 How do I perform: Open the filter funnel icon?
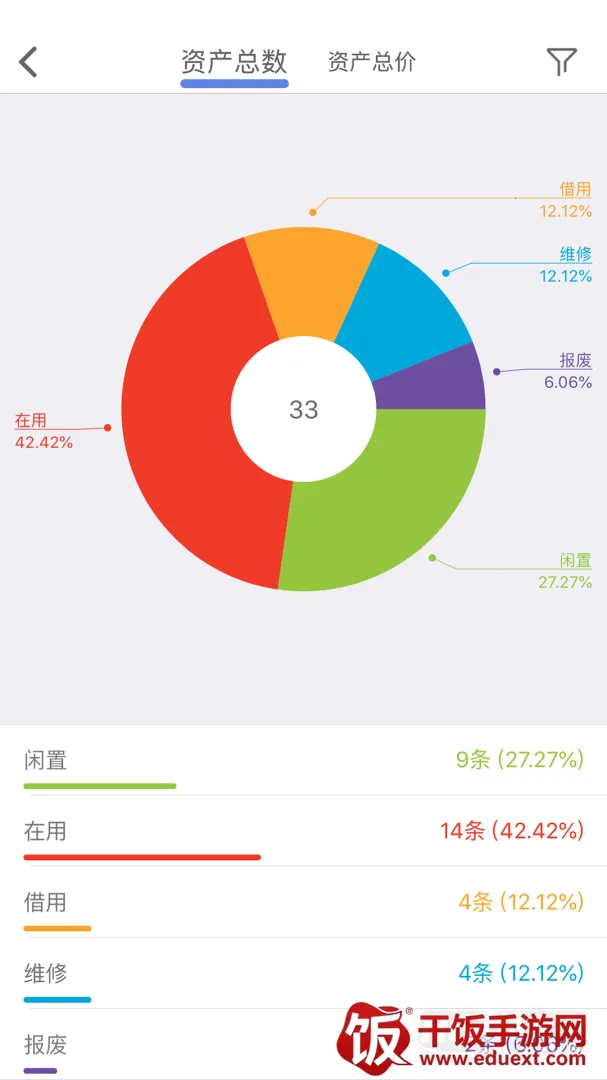[x=561, y=62]
